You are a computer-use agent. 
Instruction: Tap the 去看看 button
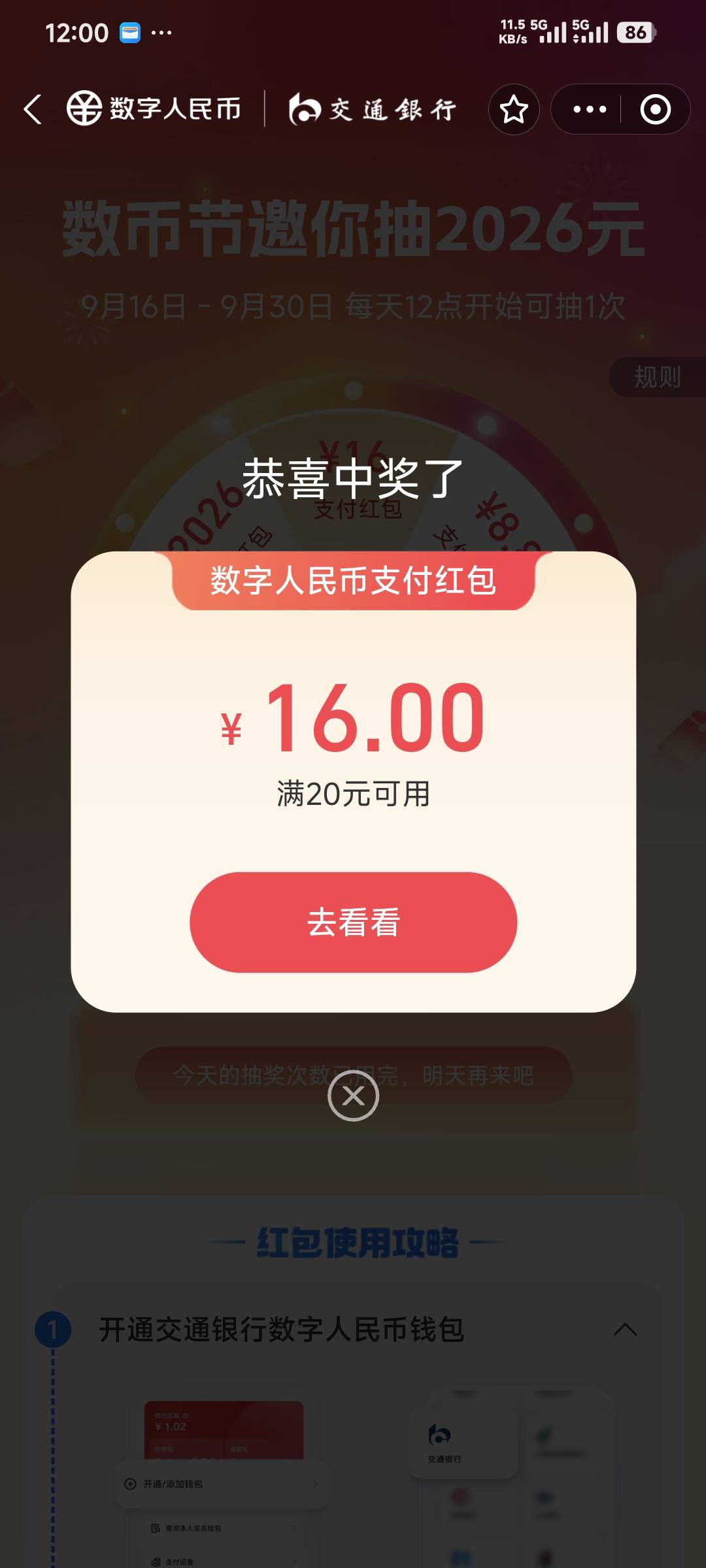tap(353, 922)
